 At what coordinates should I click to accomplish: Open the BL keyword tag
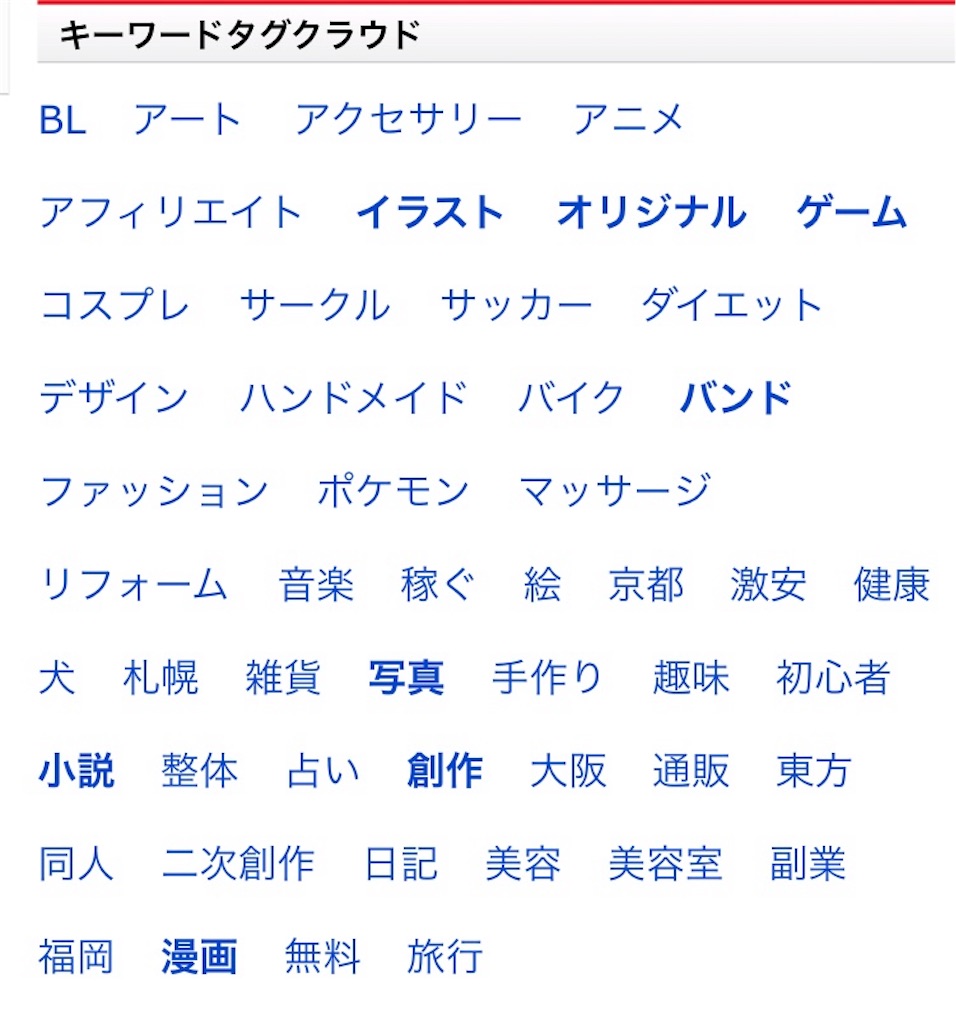(62, 120)
